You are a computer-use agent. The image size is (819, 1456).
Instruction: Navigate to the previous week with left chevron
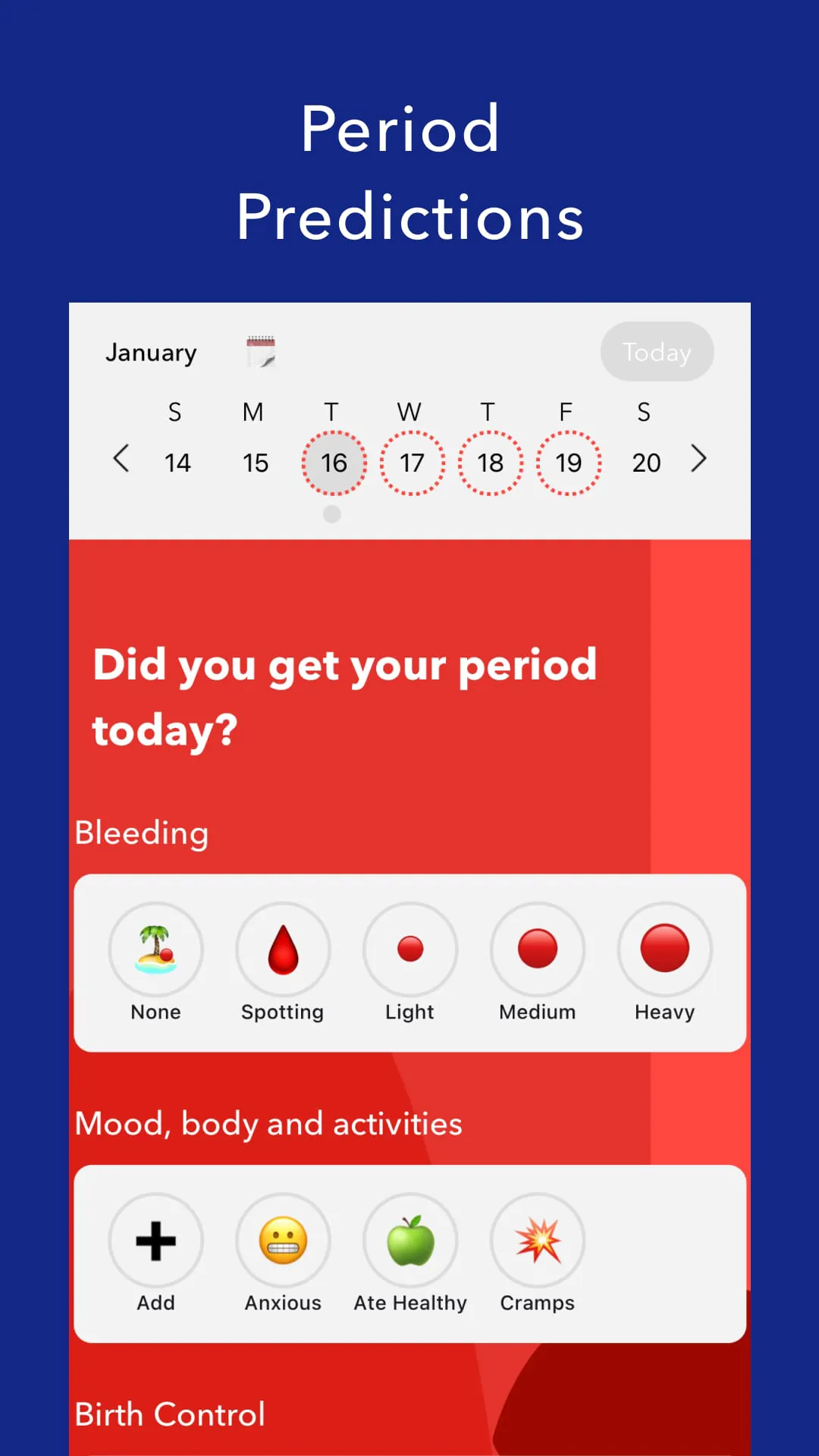pos(123,459)
